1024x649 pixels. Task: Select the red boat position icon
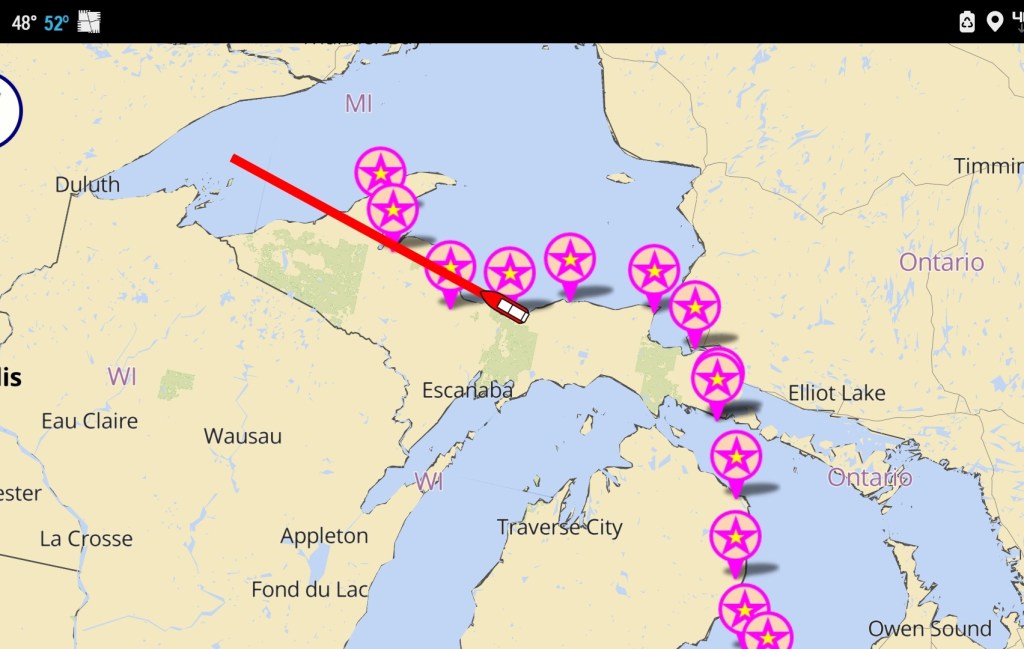point(505,306)
